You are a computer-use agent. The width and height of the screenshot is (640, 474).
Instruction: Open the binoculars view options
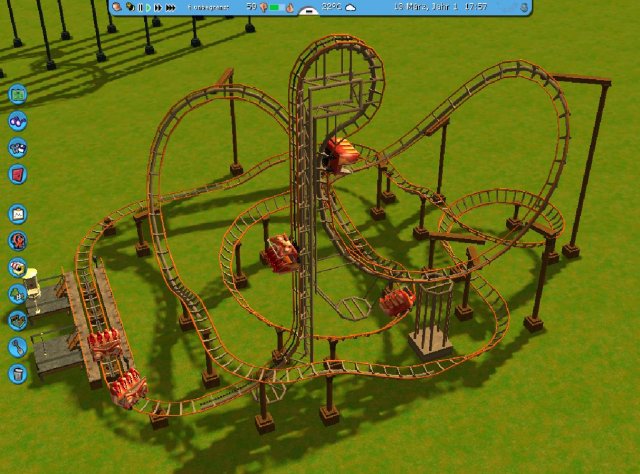click(18, 121)
